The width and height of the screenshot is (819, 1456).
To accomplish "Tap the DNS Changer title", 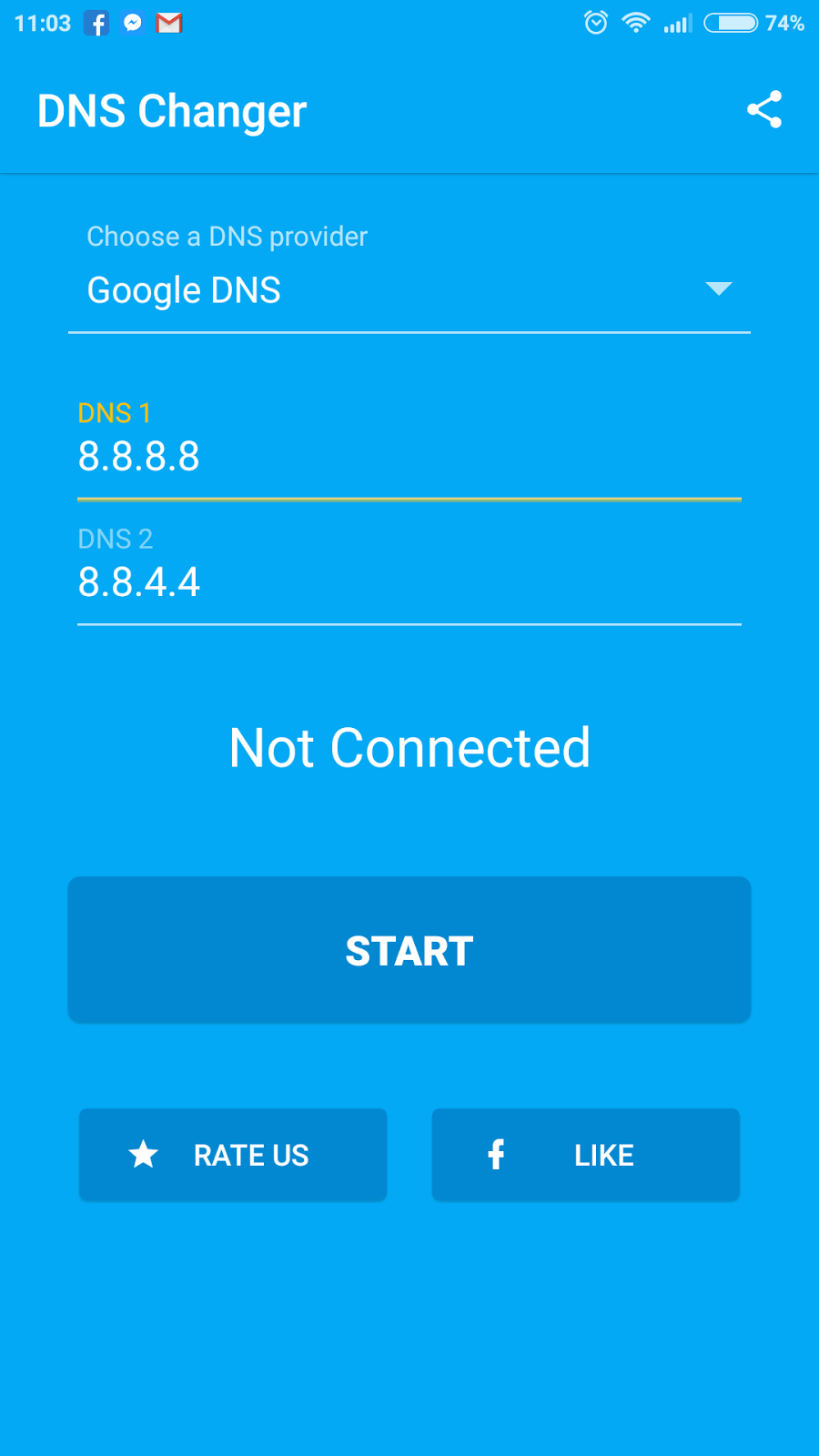I will (x=172, y=110).
